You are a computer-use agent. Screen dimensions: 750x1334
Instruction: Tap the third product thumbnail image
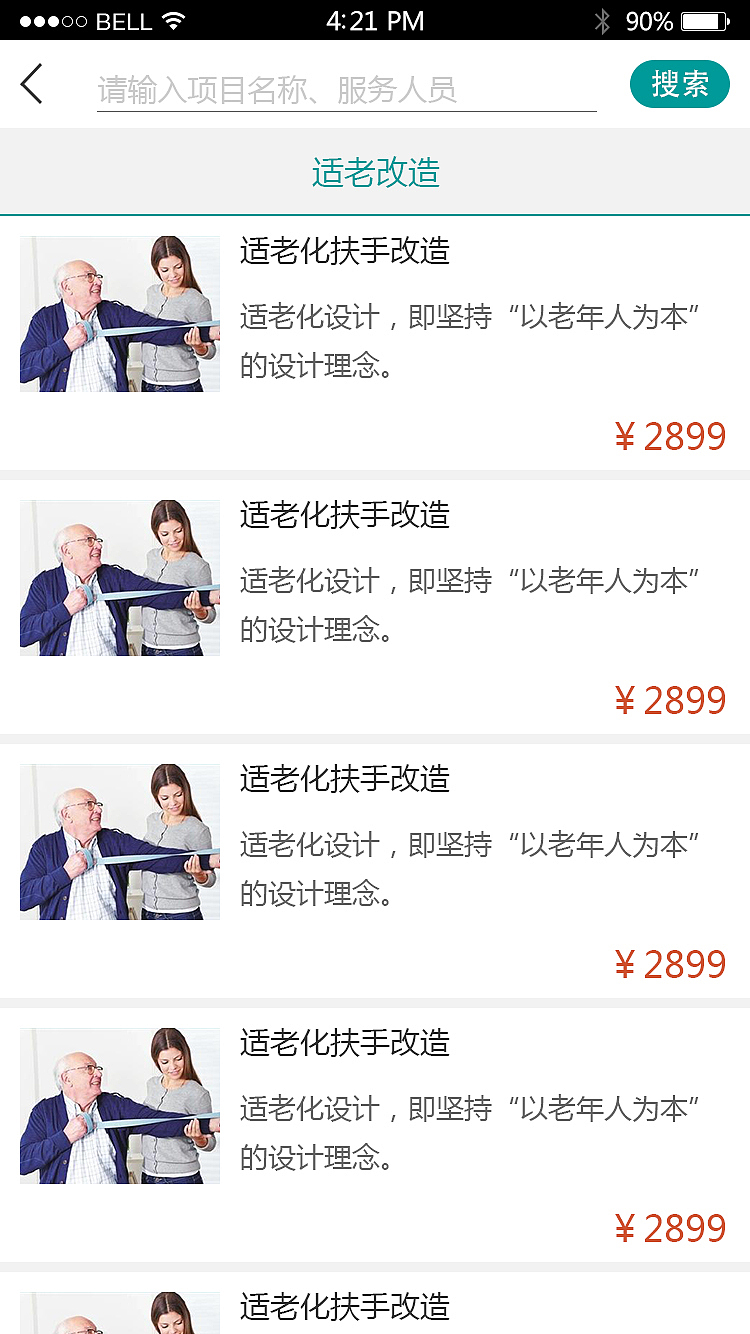[x=119, y=841]
